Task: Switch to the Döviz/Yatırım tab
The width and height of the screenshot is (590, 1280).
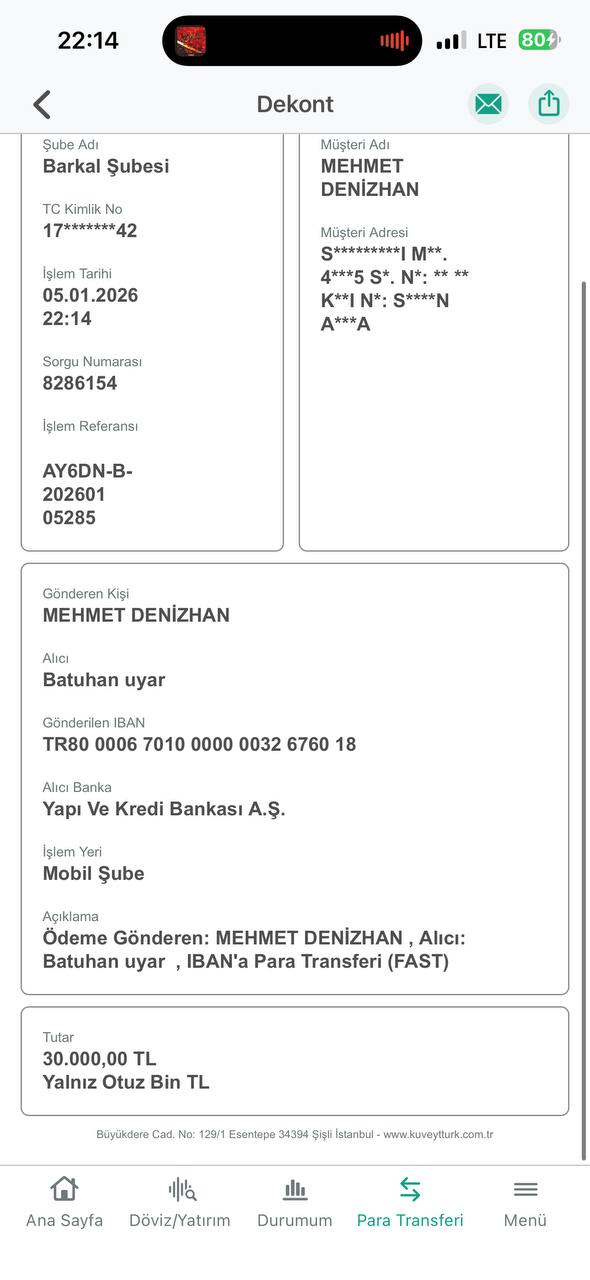Action: pyautogui.click(x=180, y=1202)
